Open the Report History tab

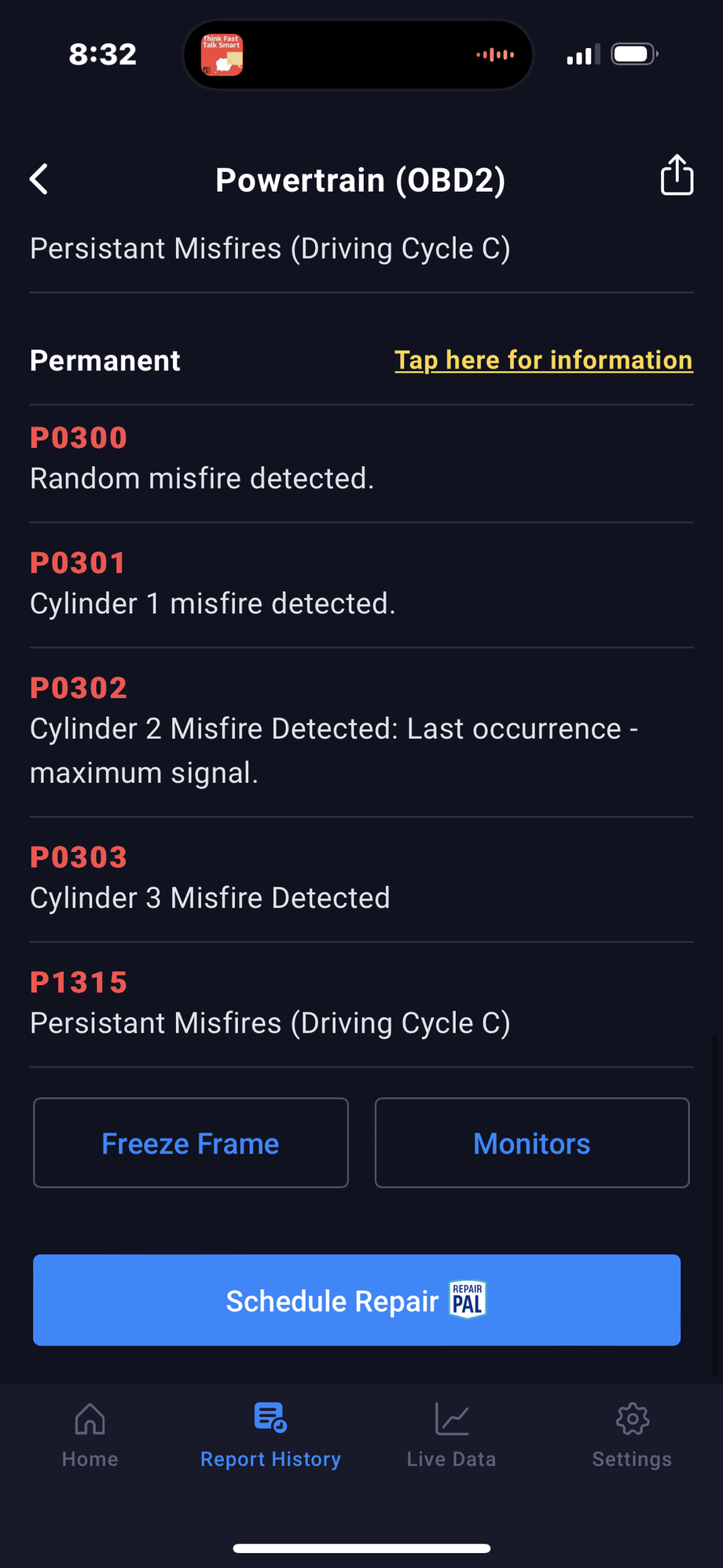tap(270, 1435)
